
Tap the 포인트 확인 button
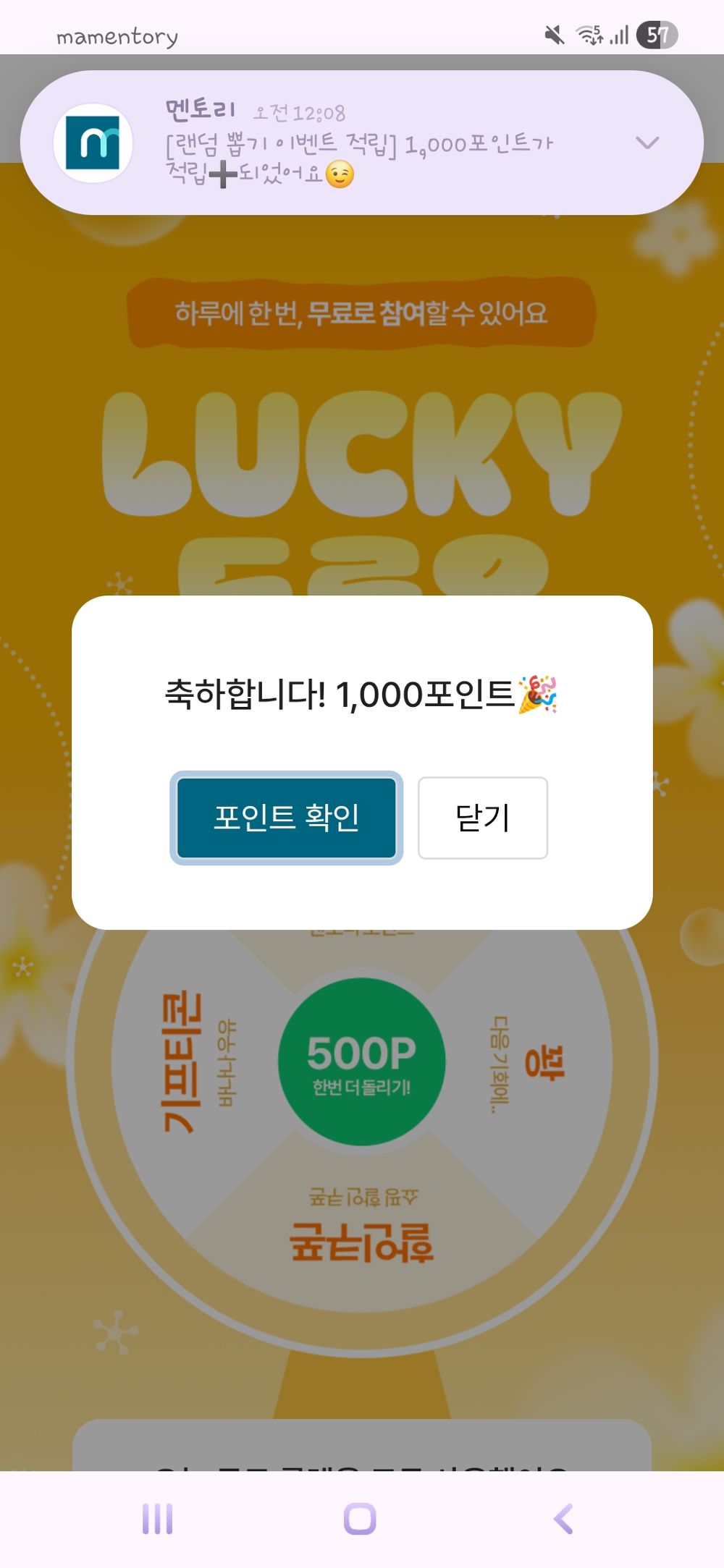click(x=285, y=817)
